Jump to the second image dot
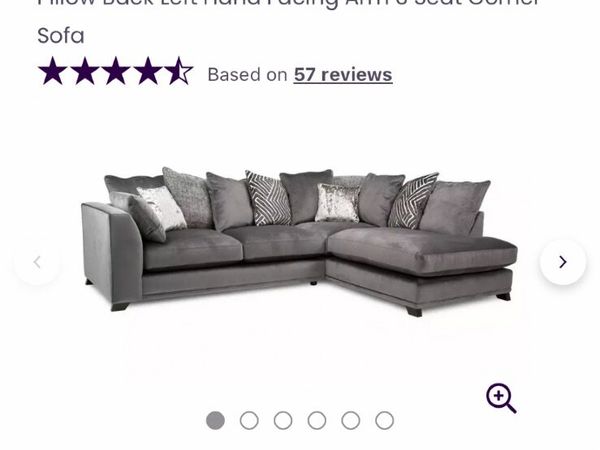This screenshot has height=450, width=600. click(249, 420)
